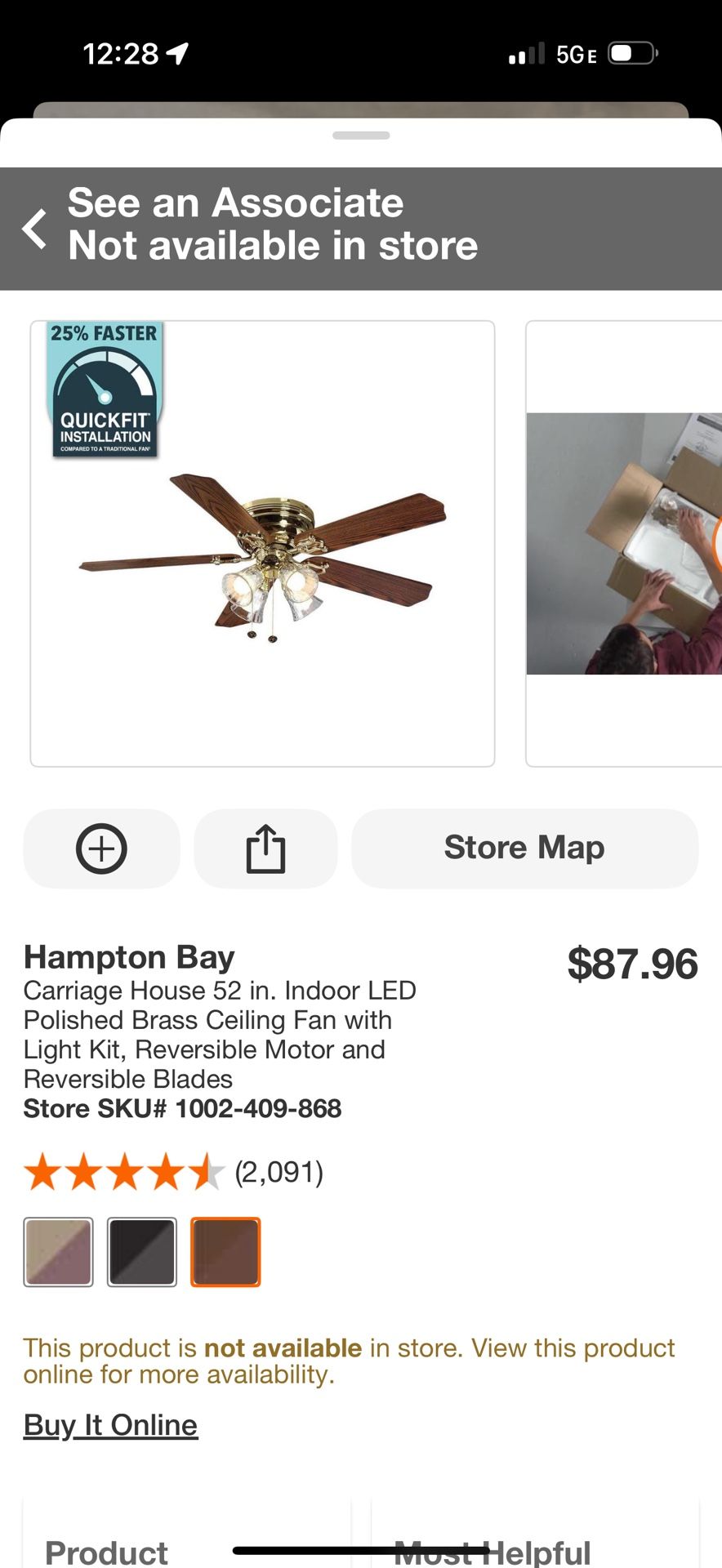Select the beige and mauve color swatch

tap(58, 1252)
